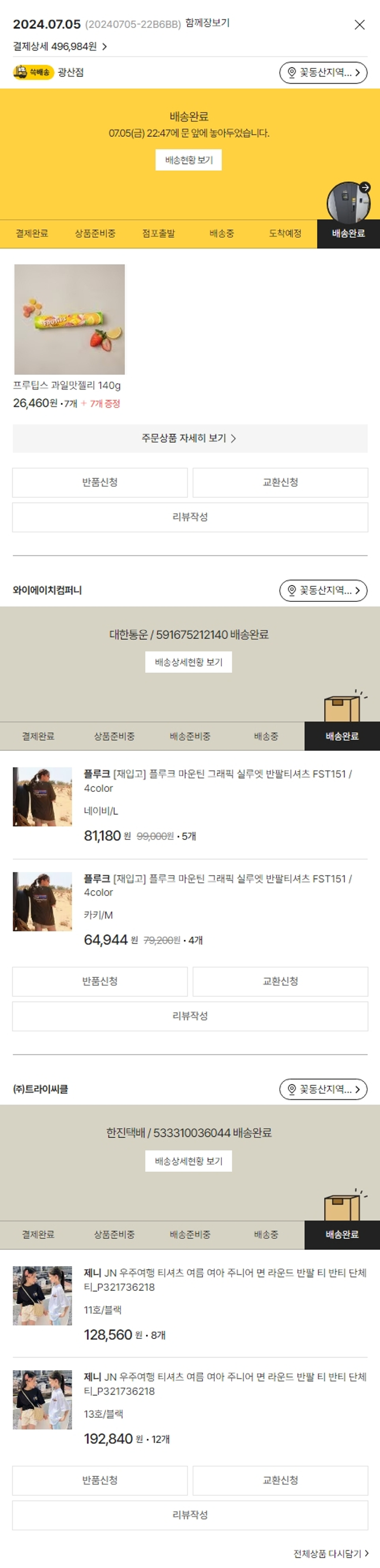
Task: Tap 교환신청 under the 제니 t-shirts
Action: [280, 1480]
